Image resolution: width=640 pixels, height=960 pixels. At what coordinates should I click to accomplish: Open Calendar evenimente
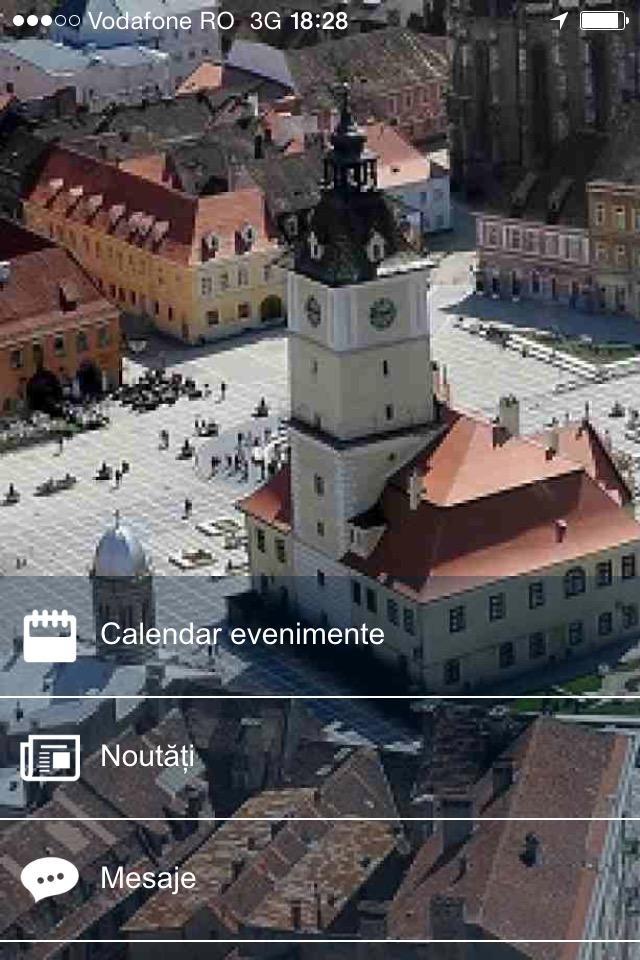point(243,634)
